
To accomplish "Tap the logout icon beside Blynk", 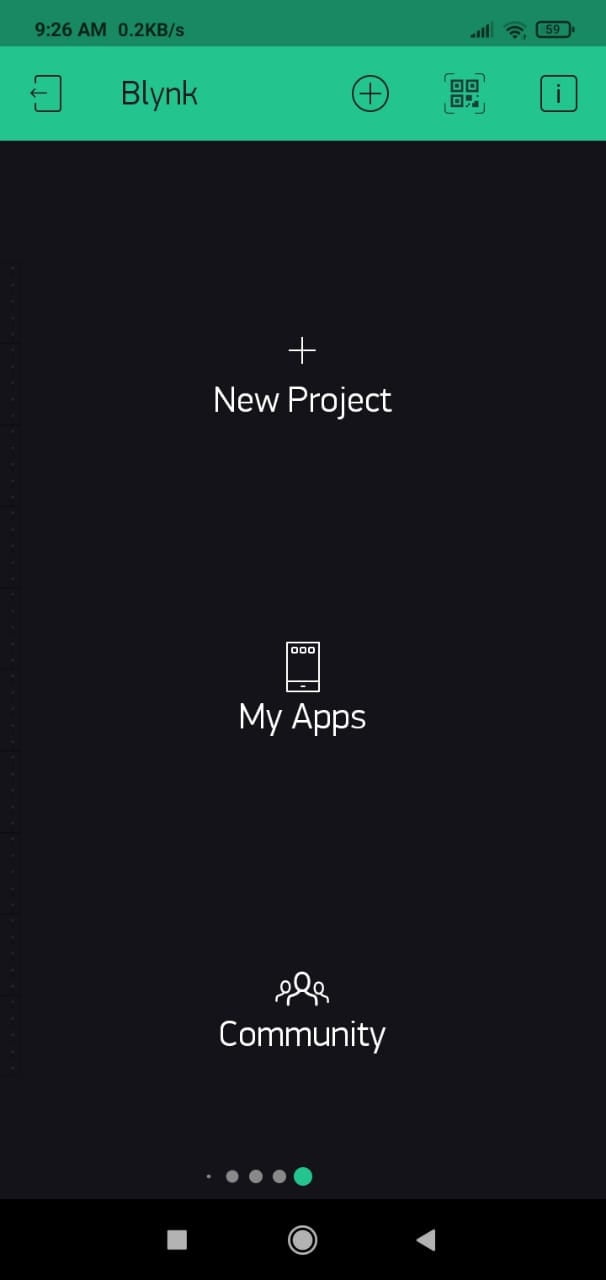I will click(x=46, y=94).
